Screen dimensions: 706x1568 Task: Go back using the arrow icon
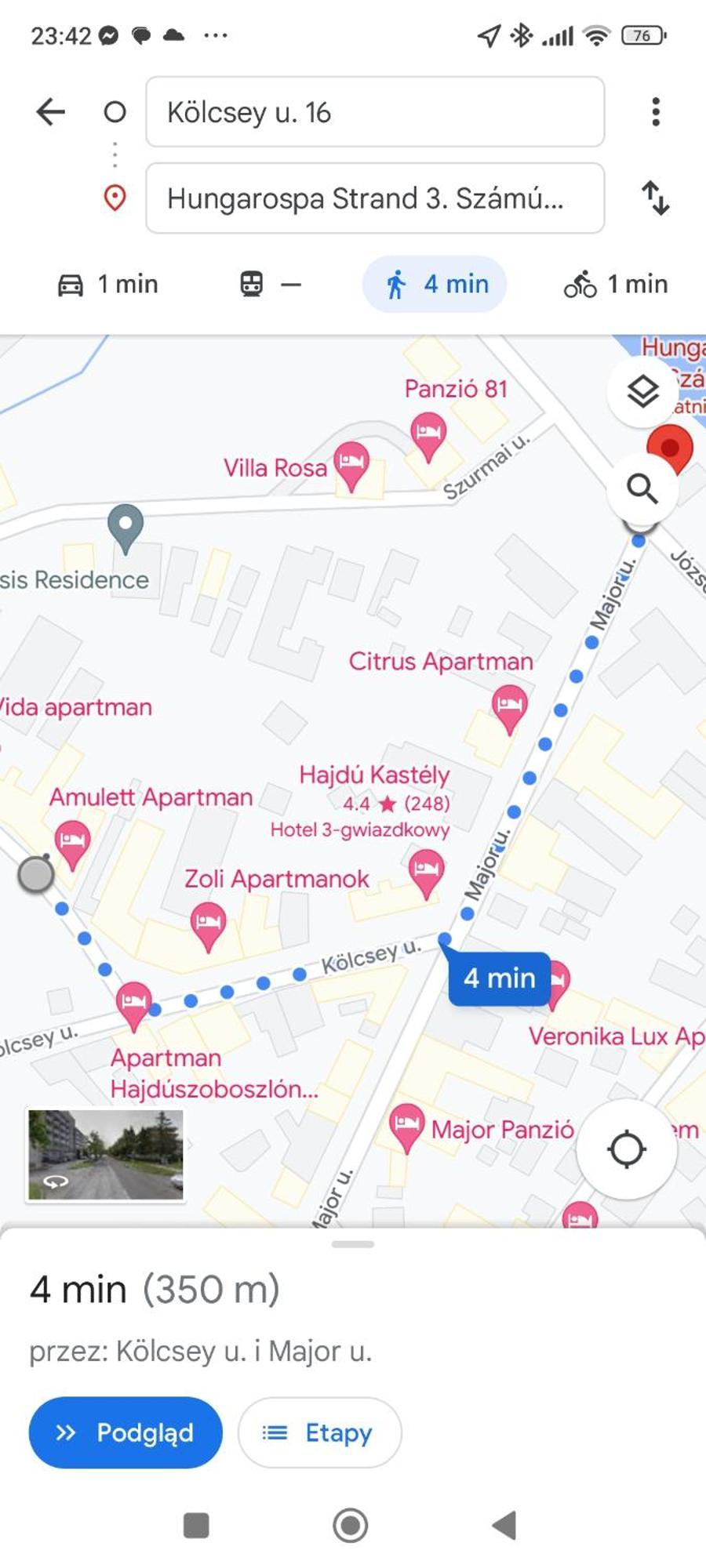coord(50,112)
